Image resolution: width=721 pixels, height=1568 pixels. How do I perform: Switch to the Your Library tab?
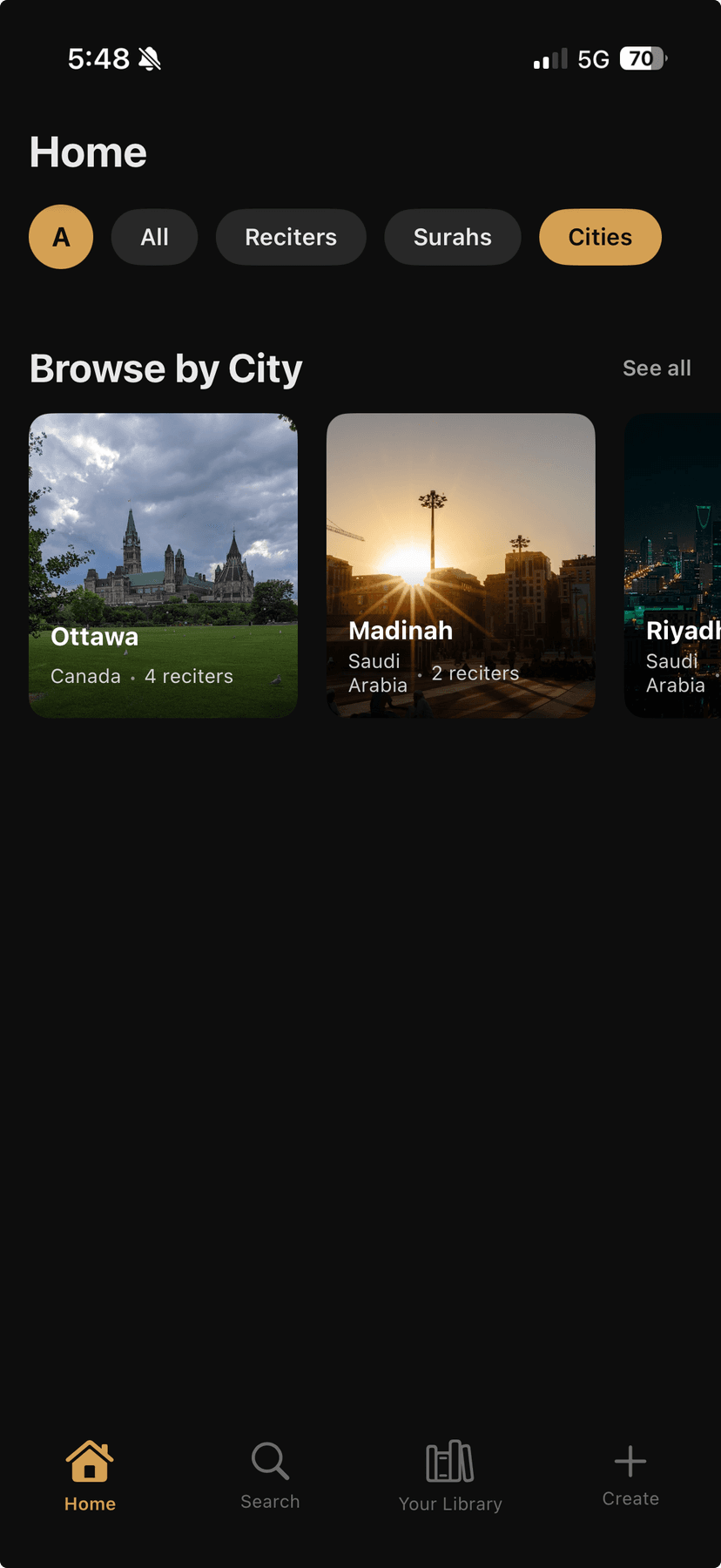(449, 1477)
